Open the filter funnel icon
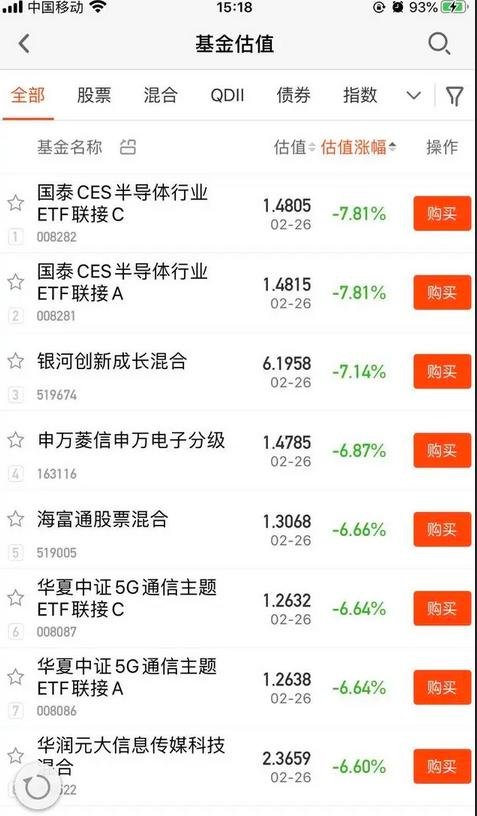The image size is (477, 816). pos(454,96)
